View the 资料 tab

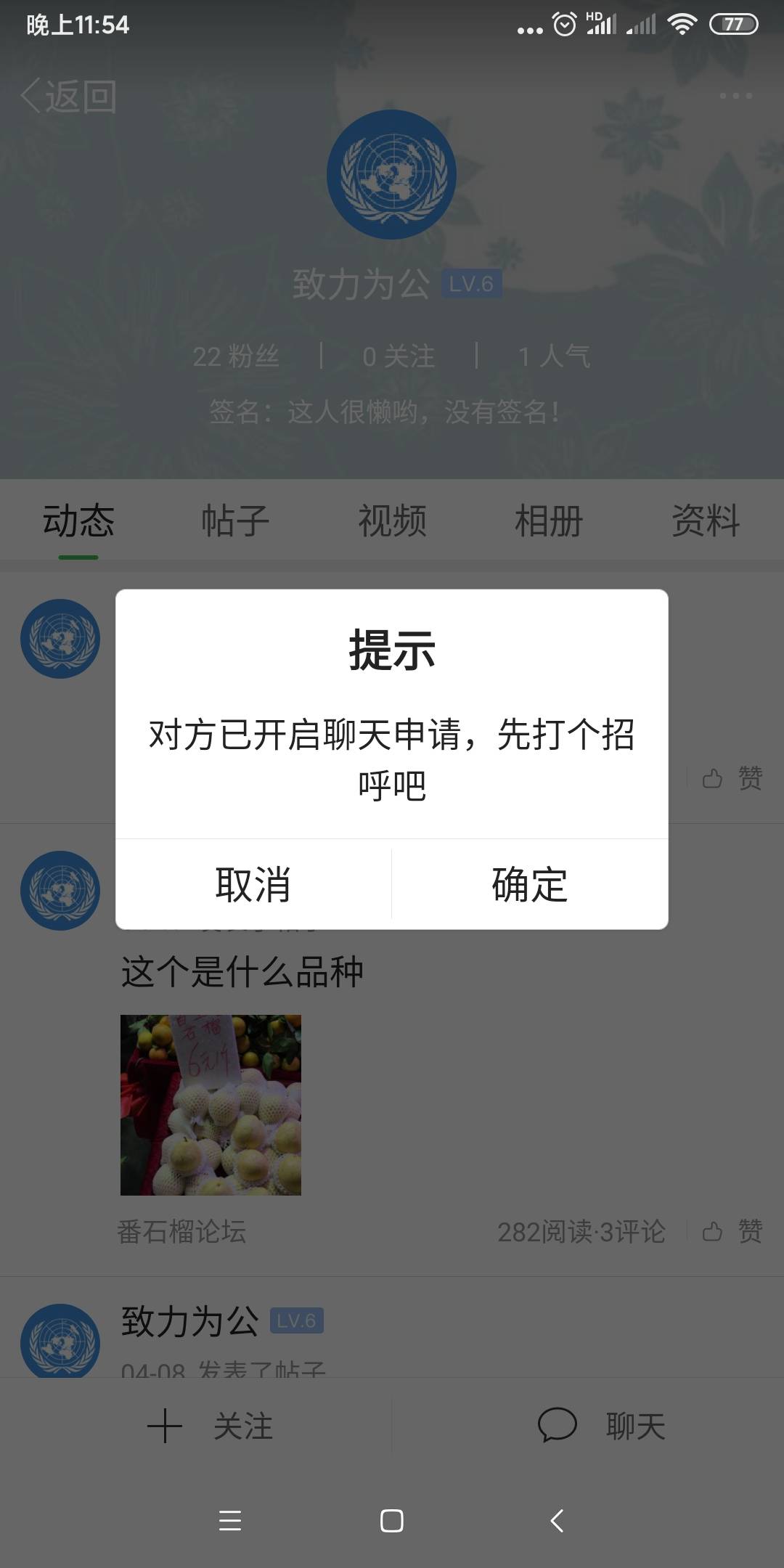(x=706, y=520)
